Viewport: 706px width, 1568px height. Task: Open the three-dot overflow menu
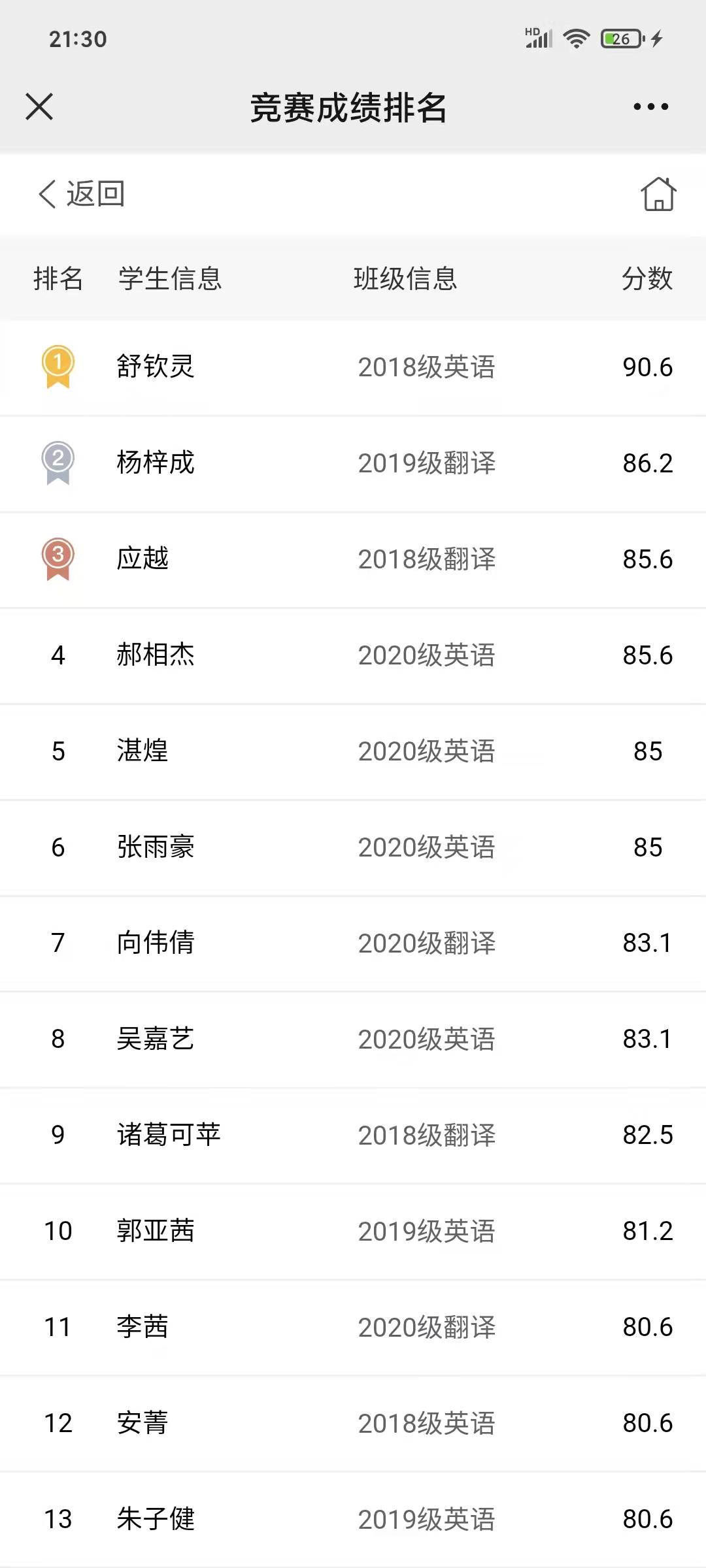[x=650, y=106]
